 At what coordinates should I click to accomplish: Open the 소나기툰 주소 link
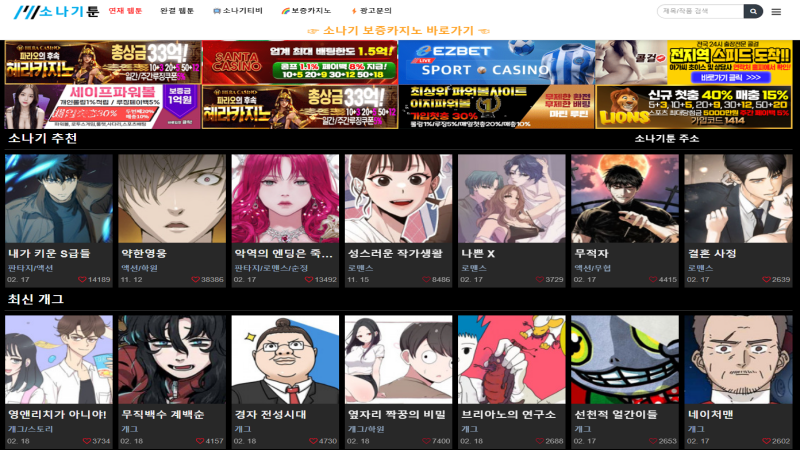pos(667,139)
